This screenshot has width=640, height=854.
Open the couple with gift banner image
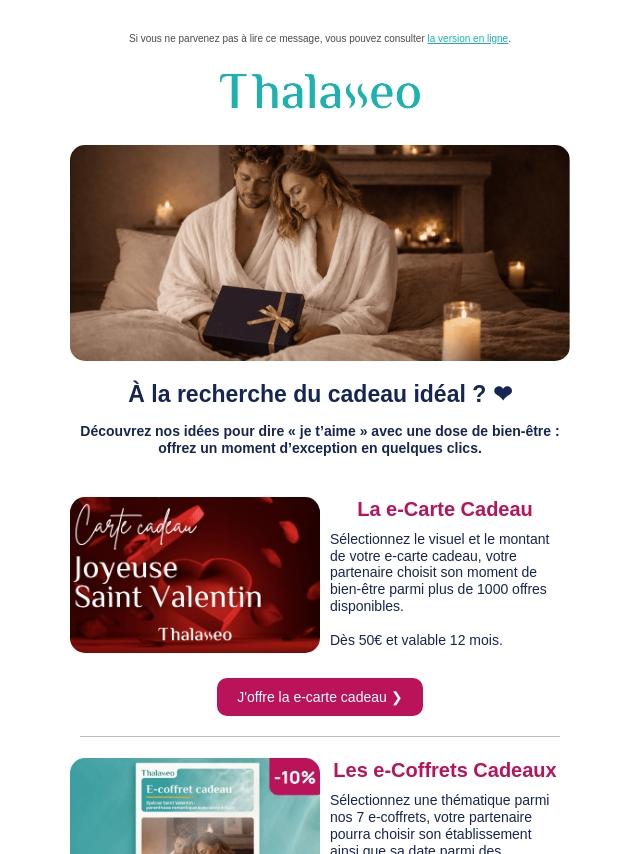tap(320, 253)
